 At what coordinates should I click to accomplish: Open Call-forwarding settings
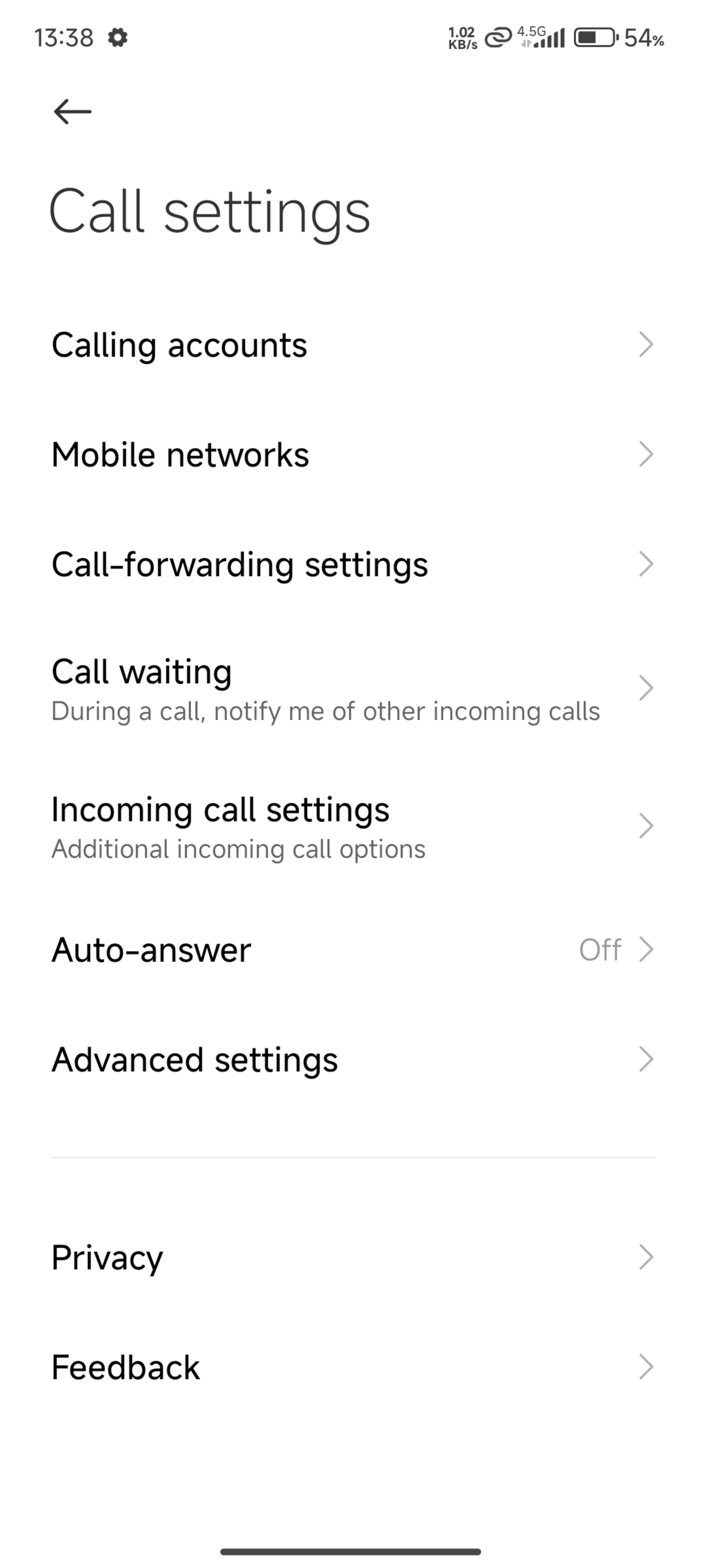[x=239, y=564]
